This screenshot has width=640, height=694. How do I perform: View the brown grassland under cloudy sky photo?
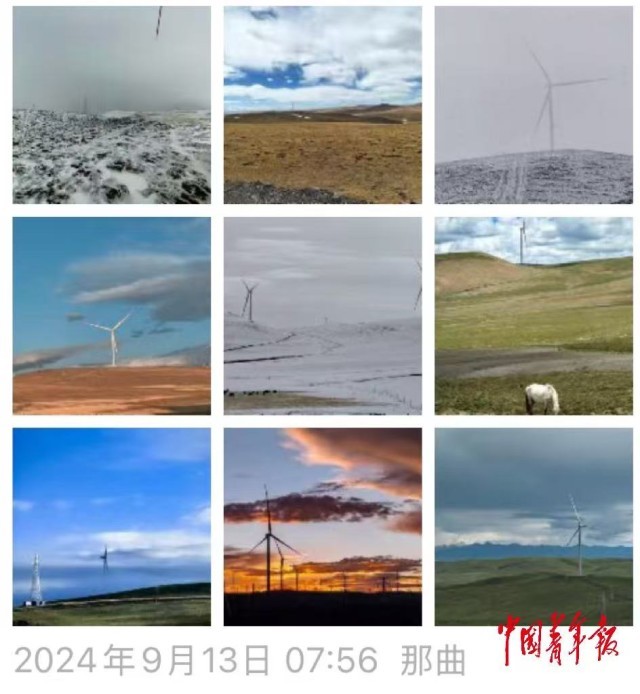[x=322, y=105]
